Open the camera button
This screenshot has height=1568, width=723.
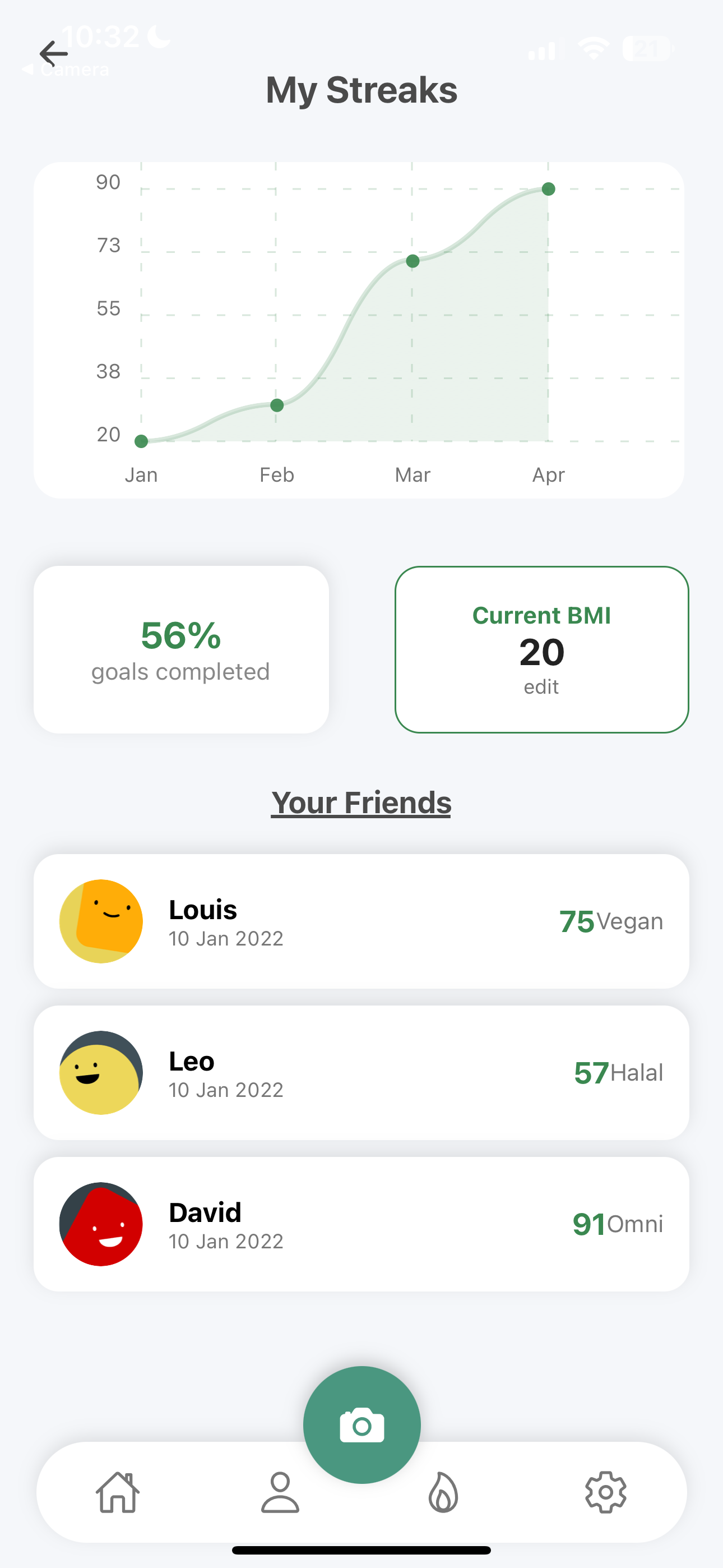(x=361, y=1424)
